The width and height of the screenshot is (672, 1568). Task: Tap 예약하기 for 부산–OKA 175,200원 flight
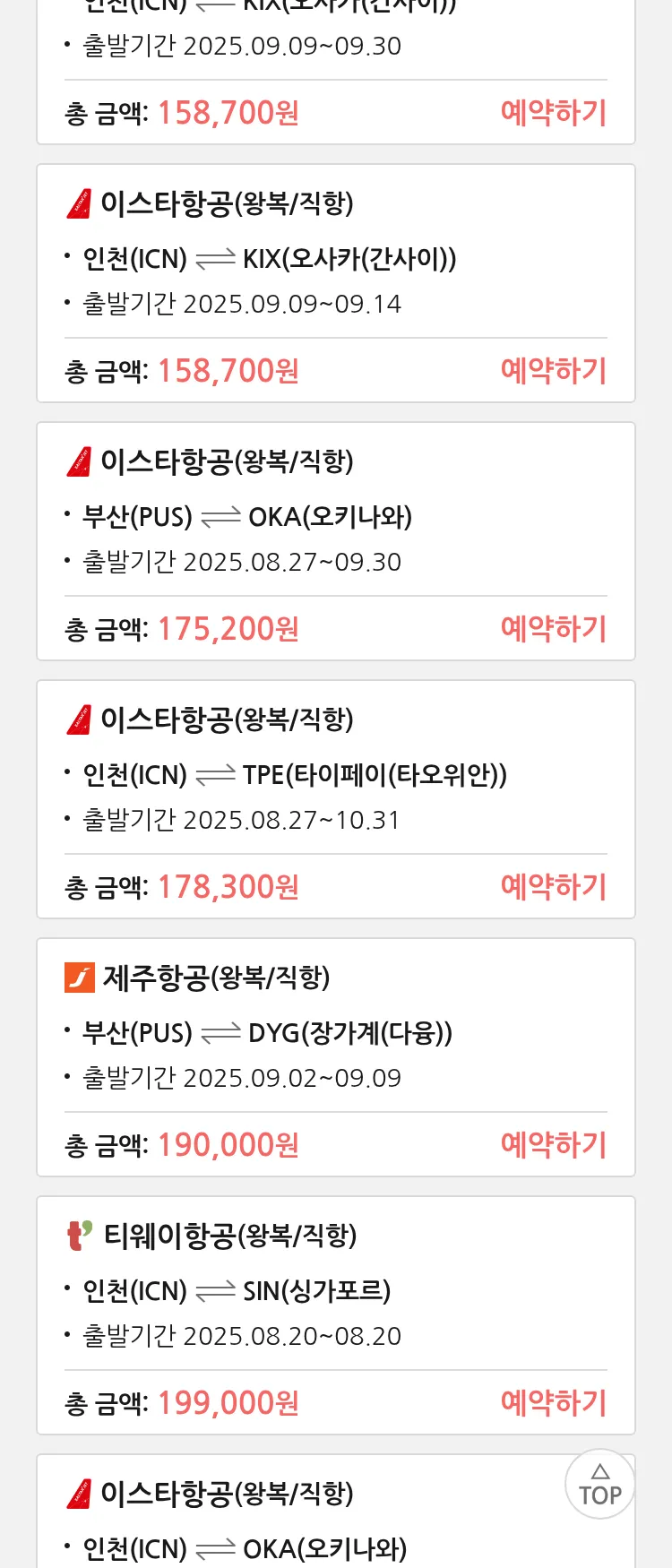pos(553,629)
